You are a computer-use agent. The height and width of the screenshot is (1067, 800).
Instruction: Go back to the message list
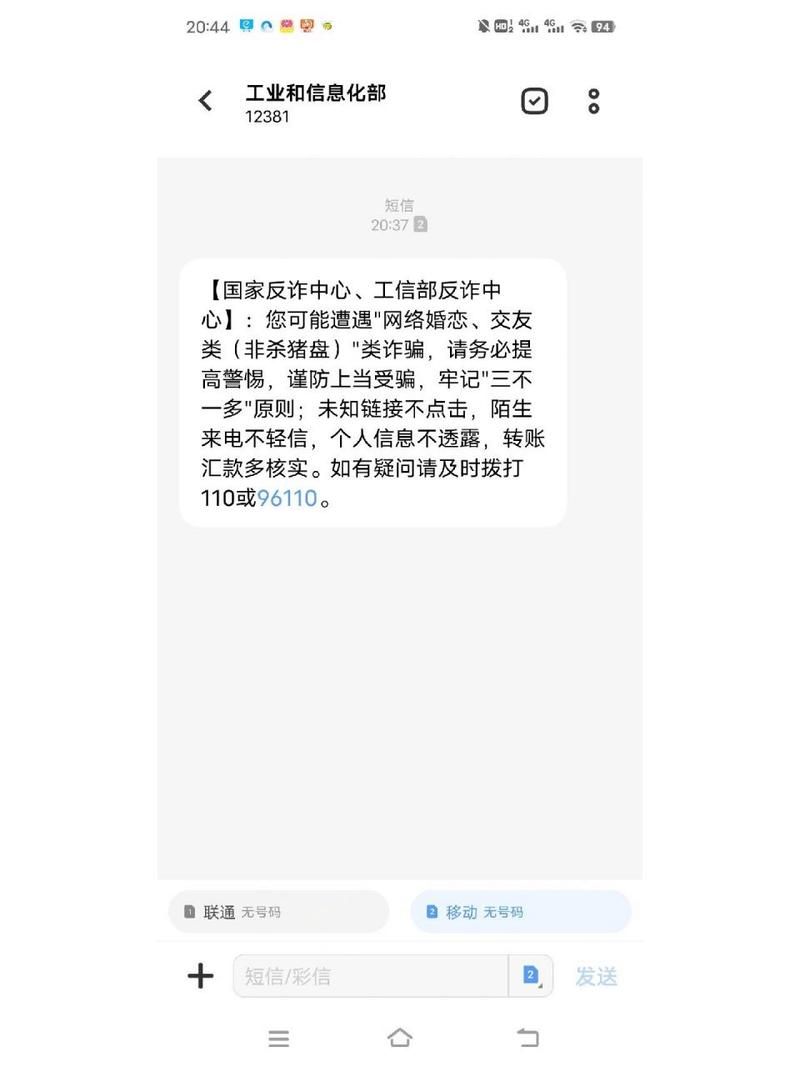click(x=206, y=100)
